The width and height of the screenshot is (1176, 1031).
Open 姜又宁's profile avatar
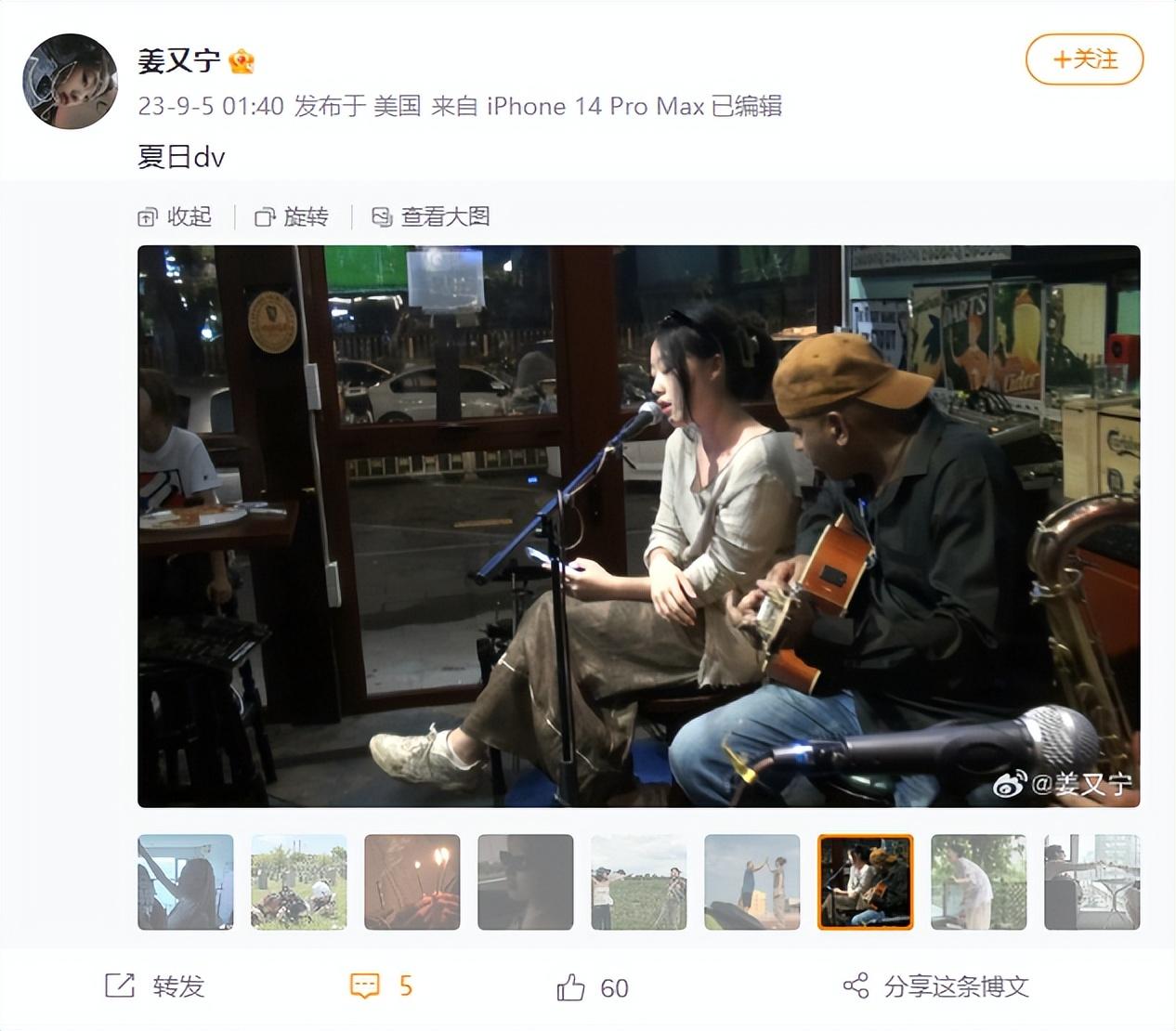71,82
